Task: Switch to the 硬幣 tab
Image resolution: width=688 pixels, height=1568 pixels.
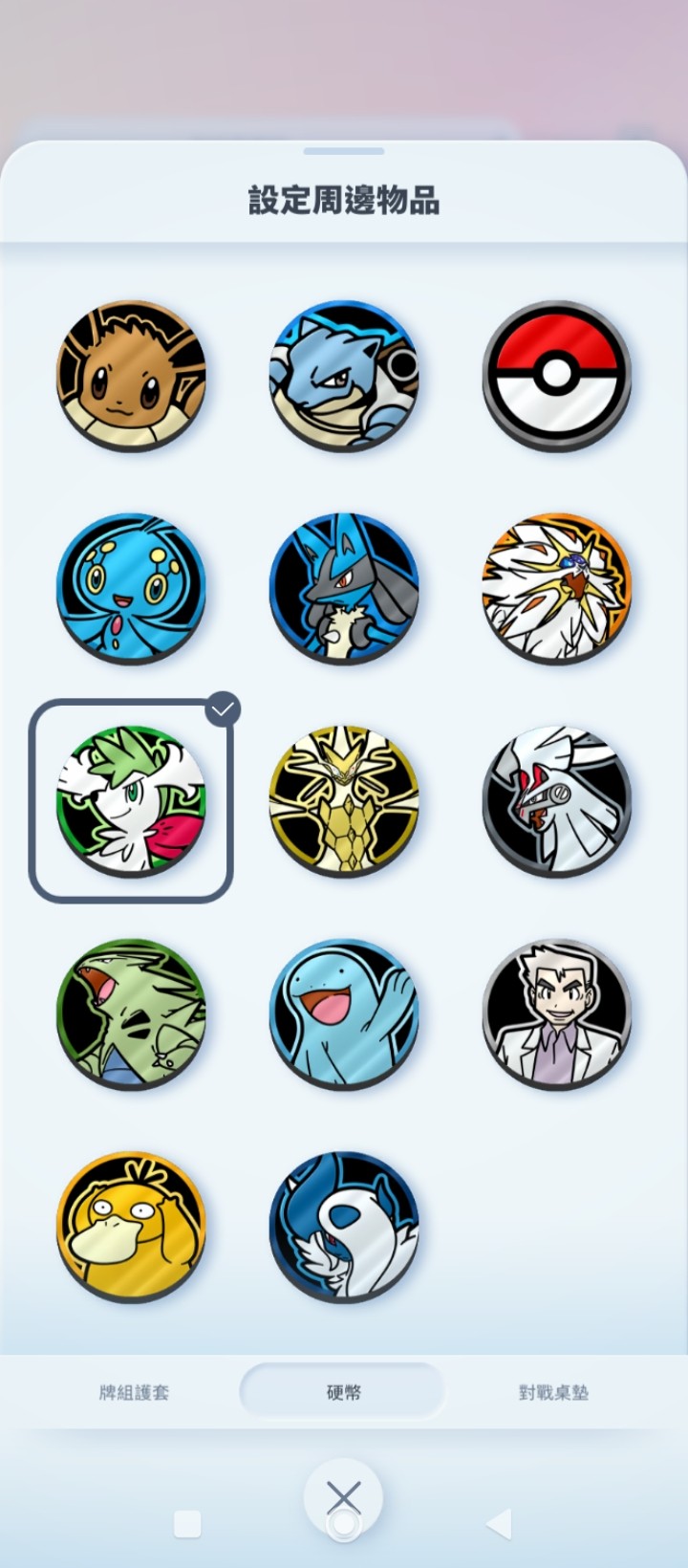Action: [x=343, y=1392]
